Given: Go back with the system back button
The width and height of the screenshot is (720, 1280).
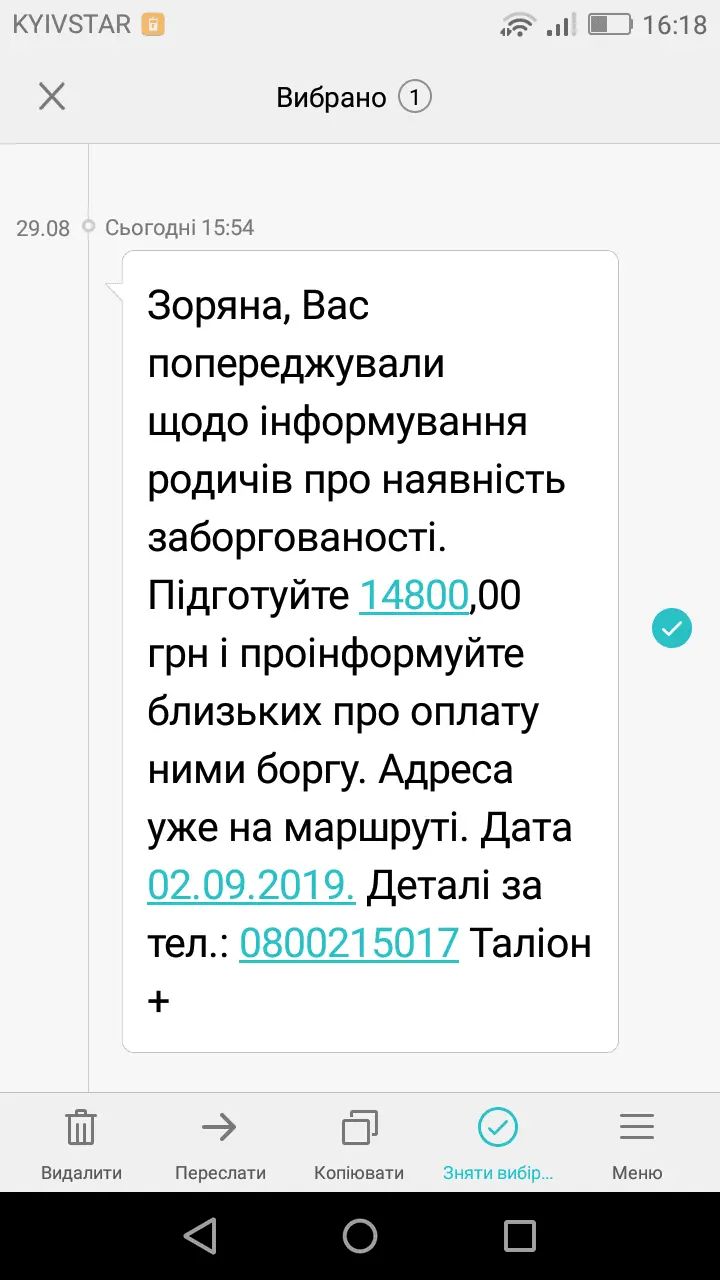Looking at the screenshot, I should coord(201,1236).
